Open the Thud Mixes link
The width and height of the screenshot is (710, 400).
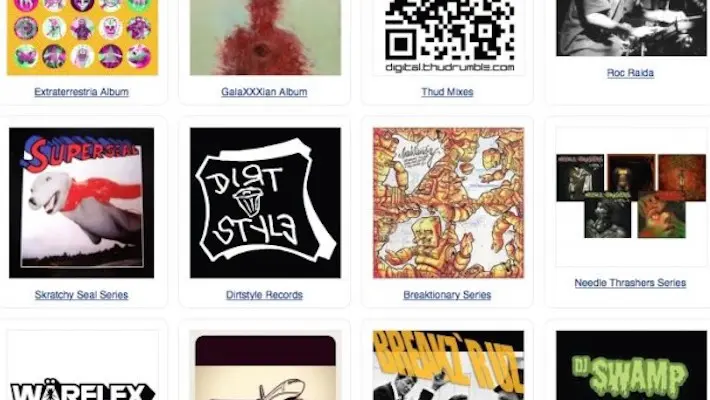(447, 92)
